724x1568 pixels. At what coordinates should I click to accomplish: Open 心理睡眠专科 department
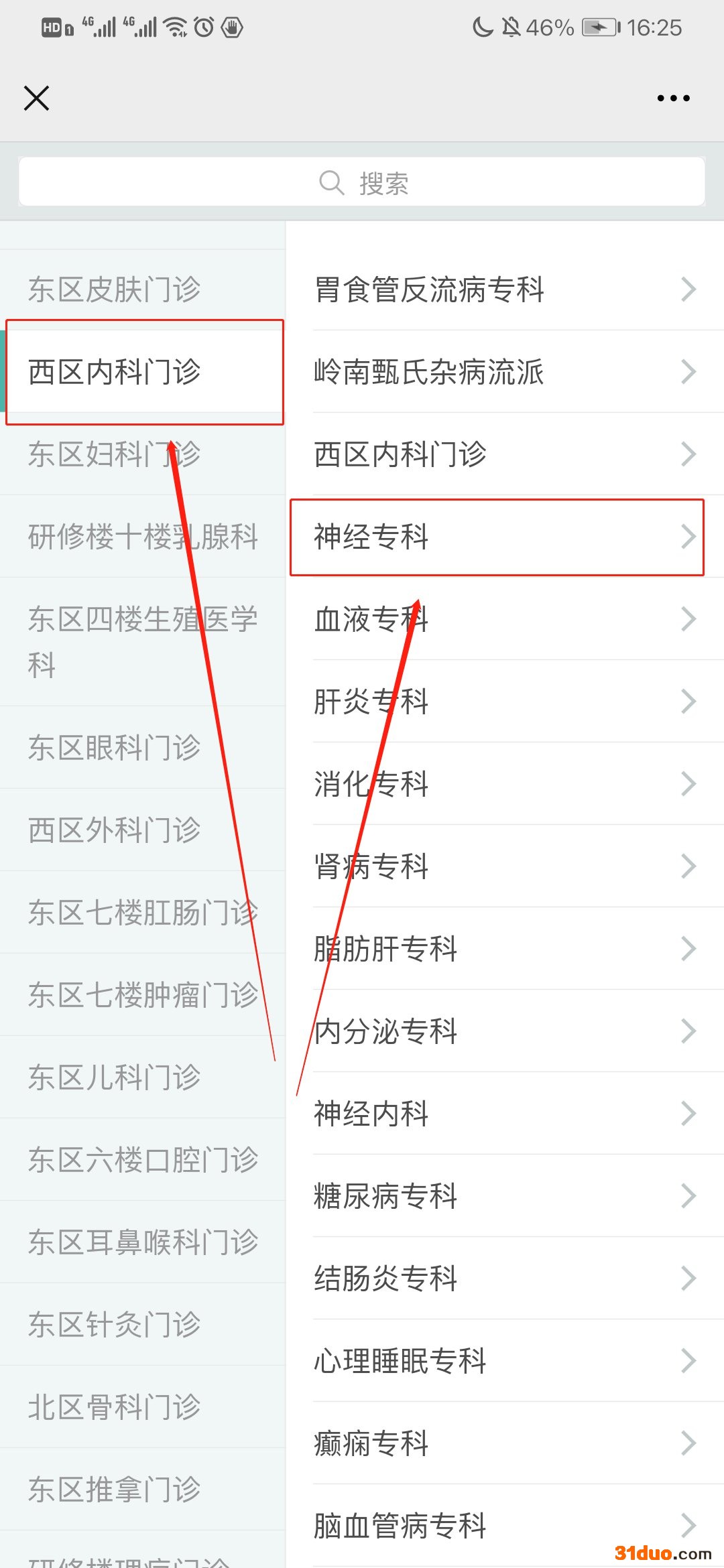pyautogui.click(x=504, y=1361)
